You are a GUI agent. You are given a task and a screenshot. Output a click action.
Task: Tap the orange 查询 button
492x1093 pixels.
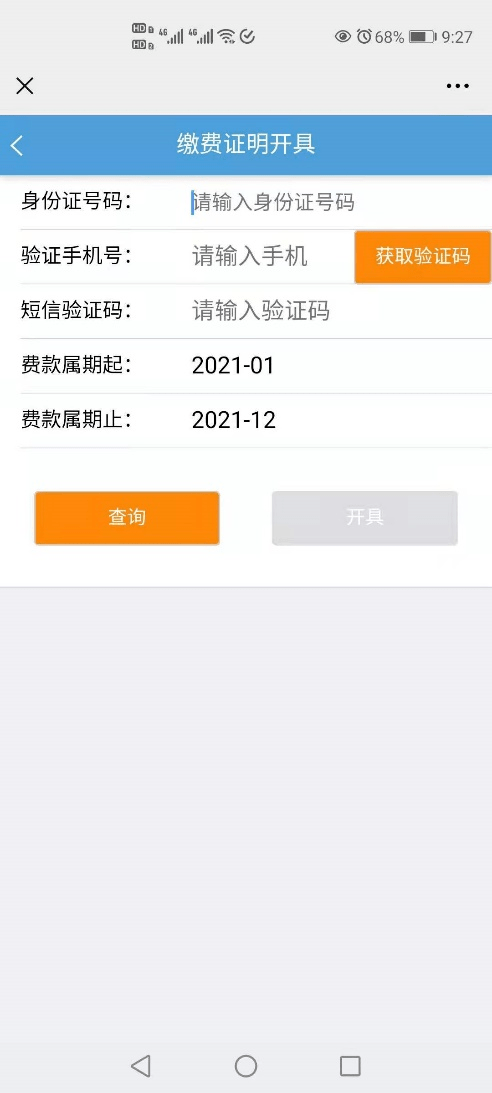pyautogui.click(x=127, y=517)
